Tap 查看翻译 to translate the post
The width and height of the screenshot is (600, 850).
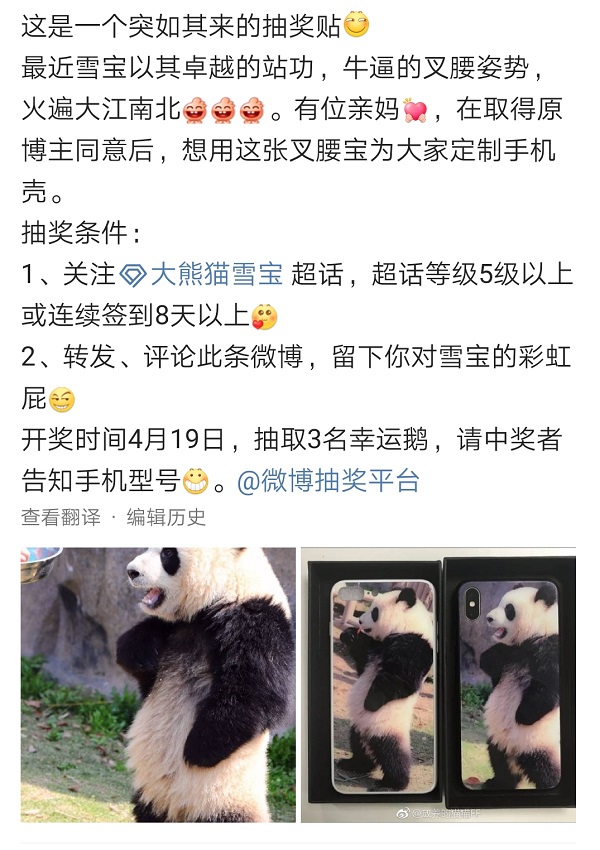[60, 517]
